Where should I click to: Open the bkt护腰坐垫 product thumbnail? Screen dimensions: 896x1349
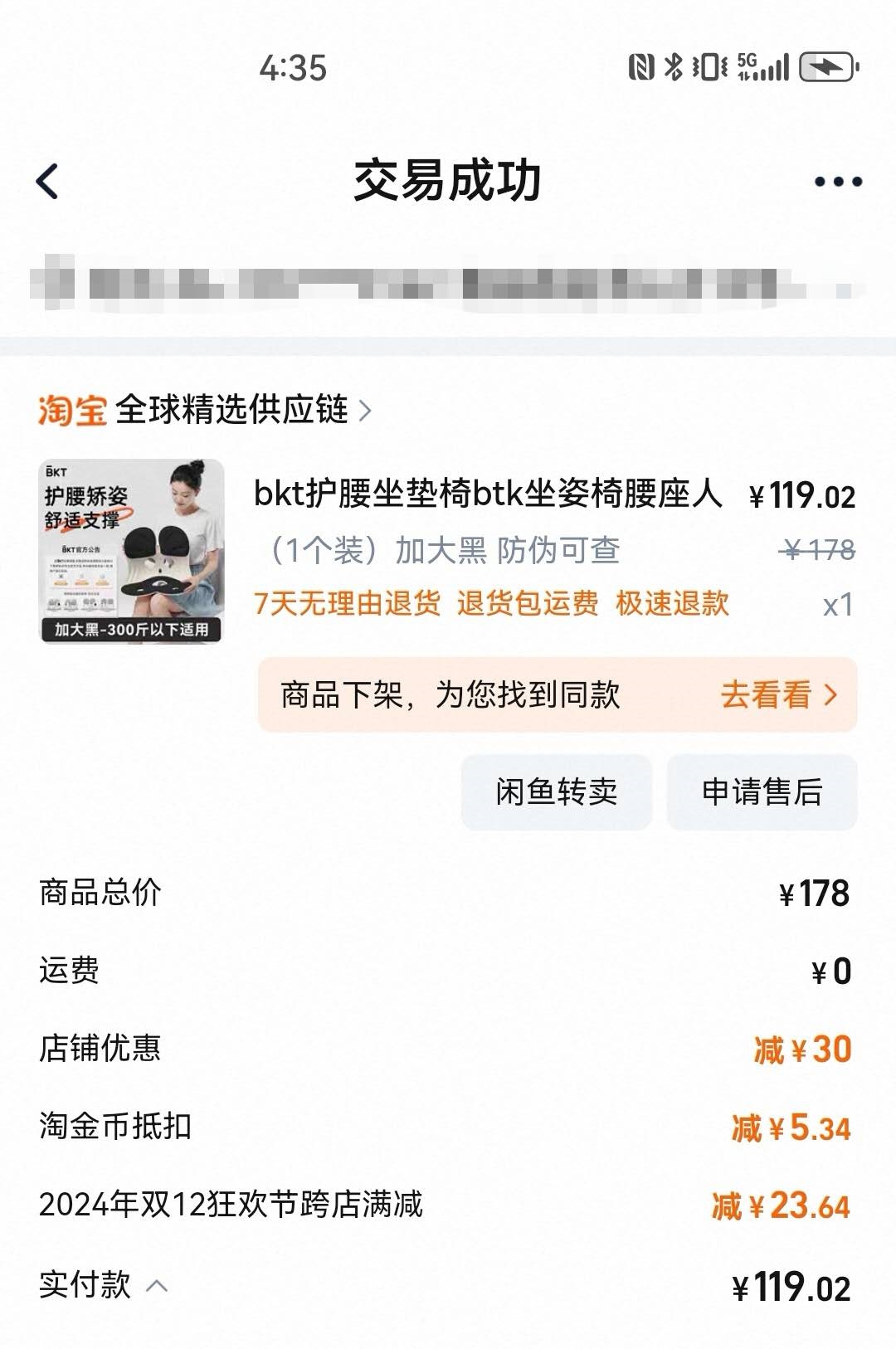(x=132, y=551)
